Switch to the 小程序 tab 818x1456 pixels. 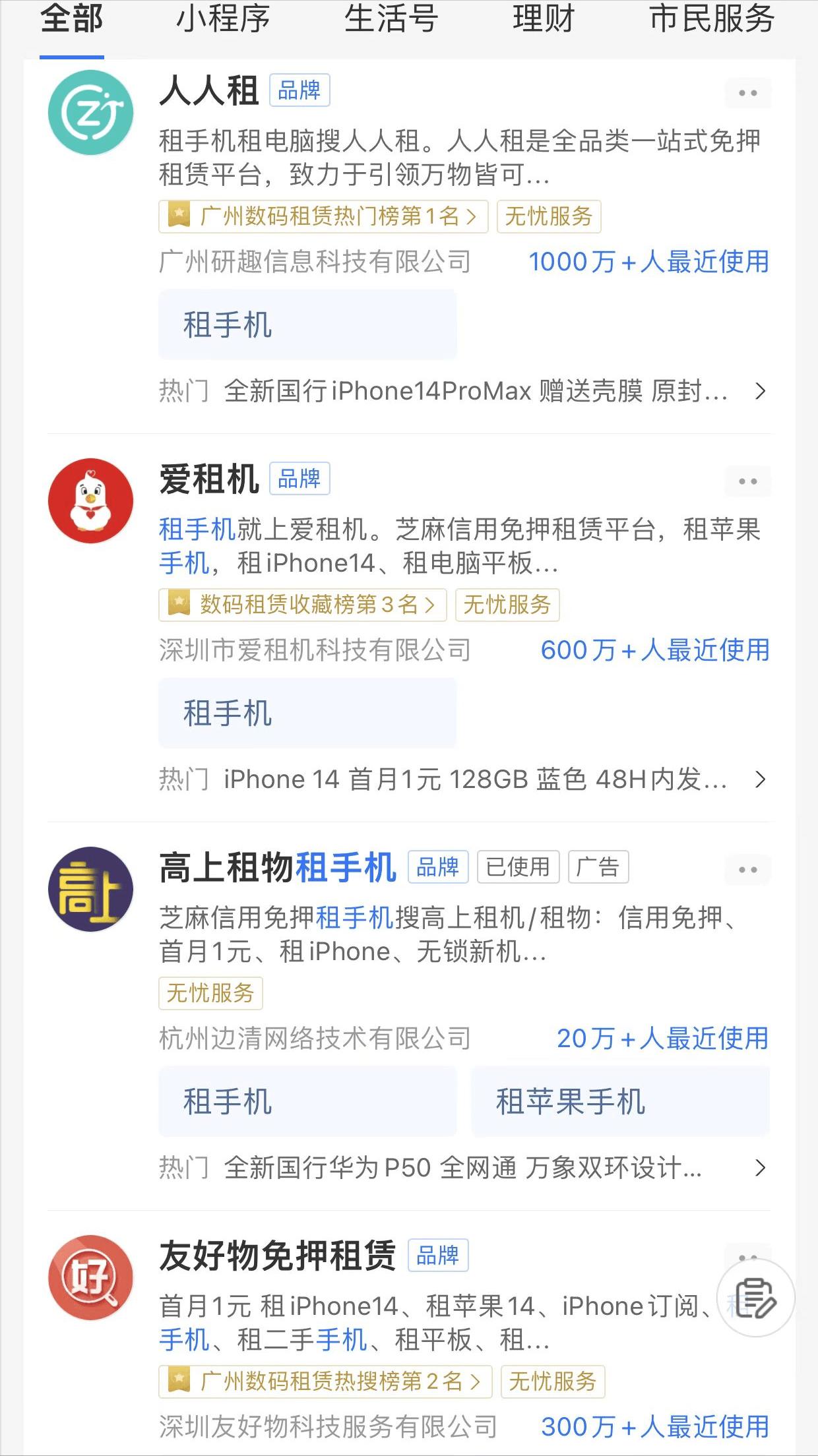pos(223,20)
